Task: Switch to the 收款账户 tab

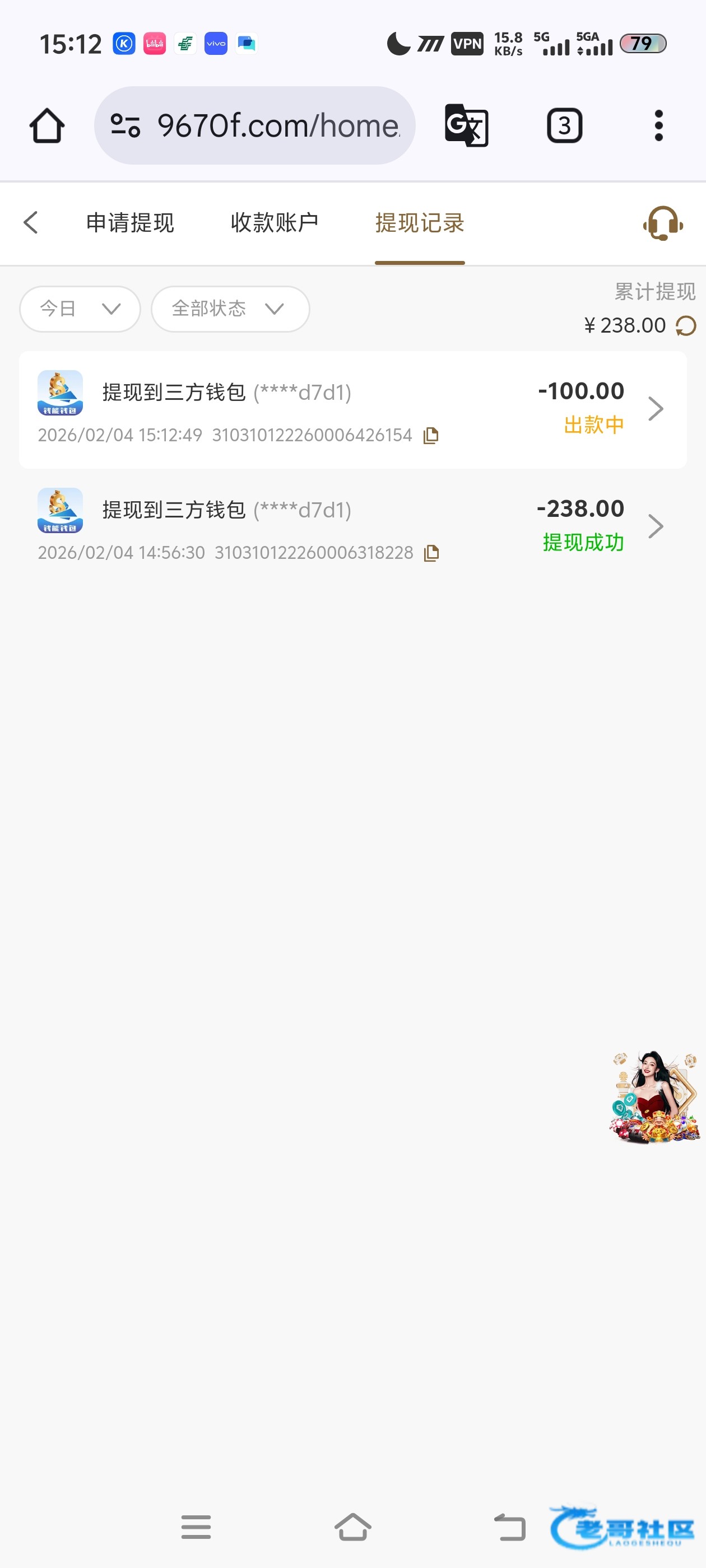Action: [x=274, y=223]
